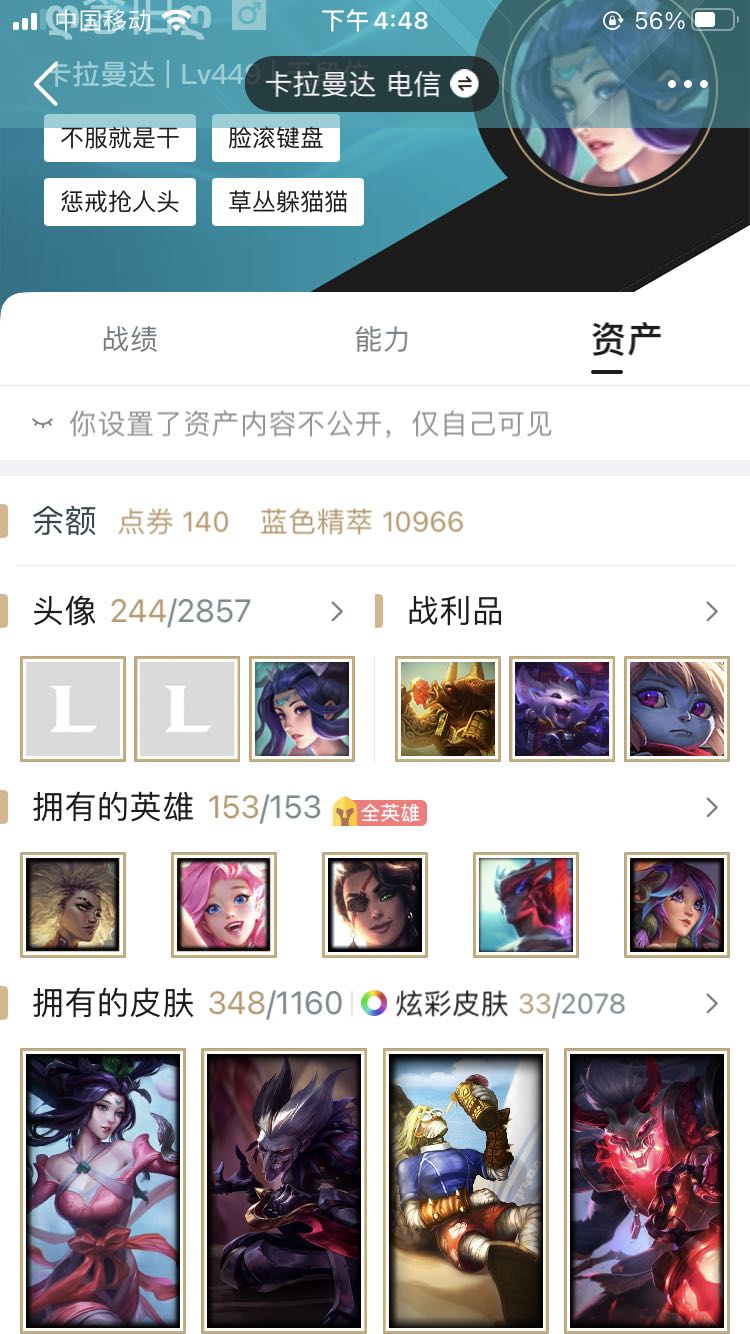
Task: Tap the 不服就是干 tag
Action: [x=120, y=138]
